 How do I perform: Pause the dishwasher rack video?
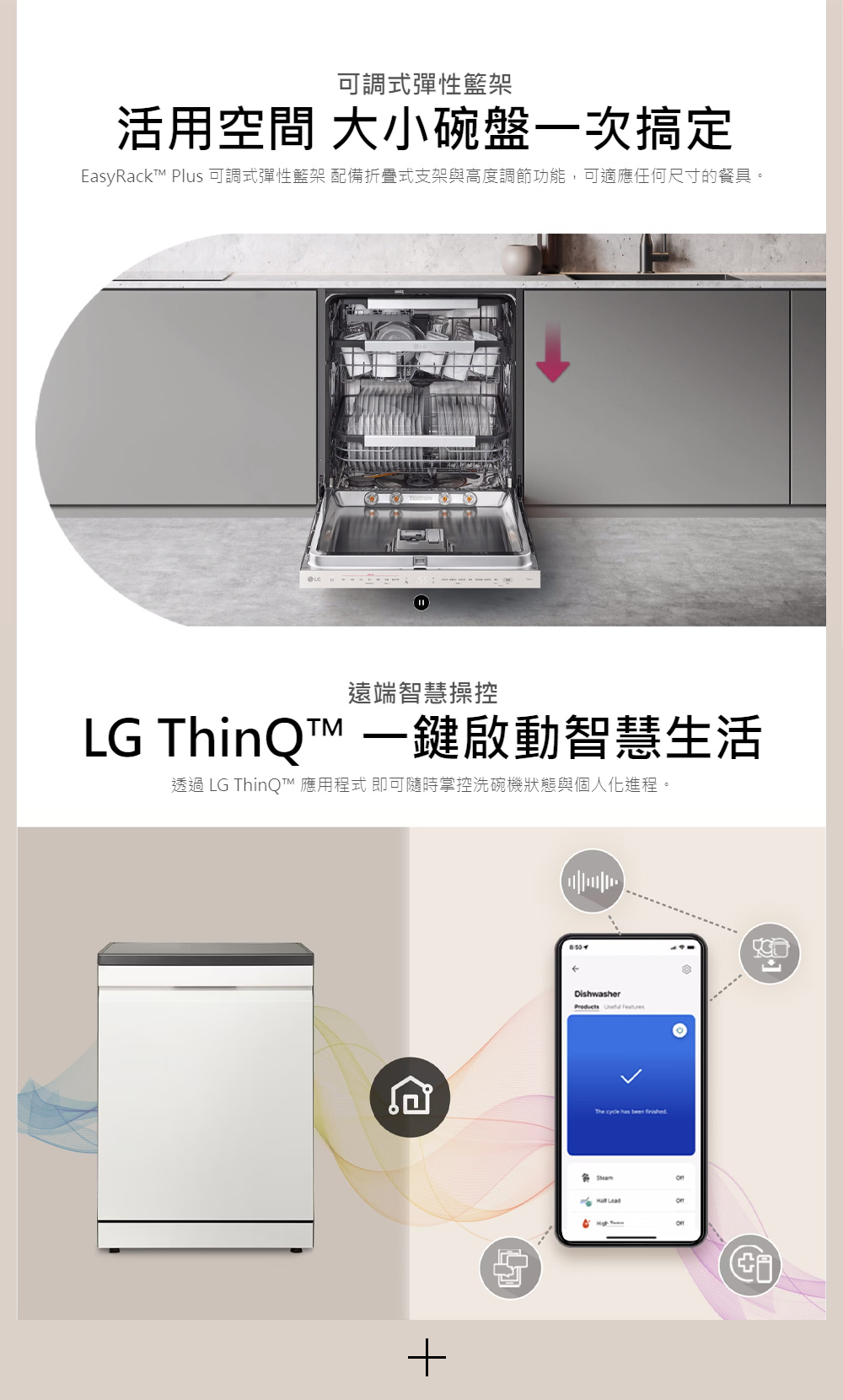(x=421, y=602)
